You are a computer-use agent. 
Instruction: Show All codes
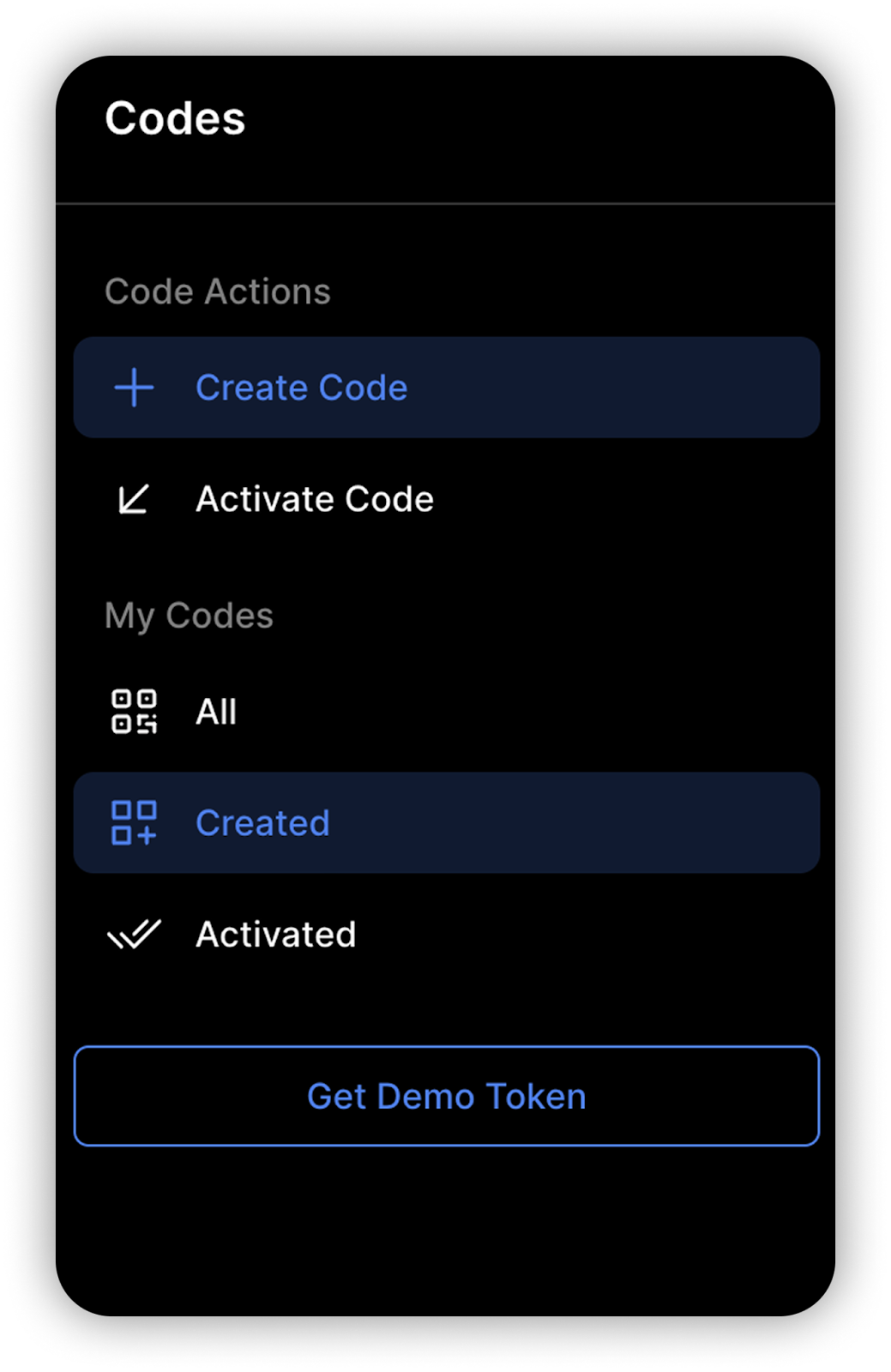point(215,712)
